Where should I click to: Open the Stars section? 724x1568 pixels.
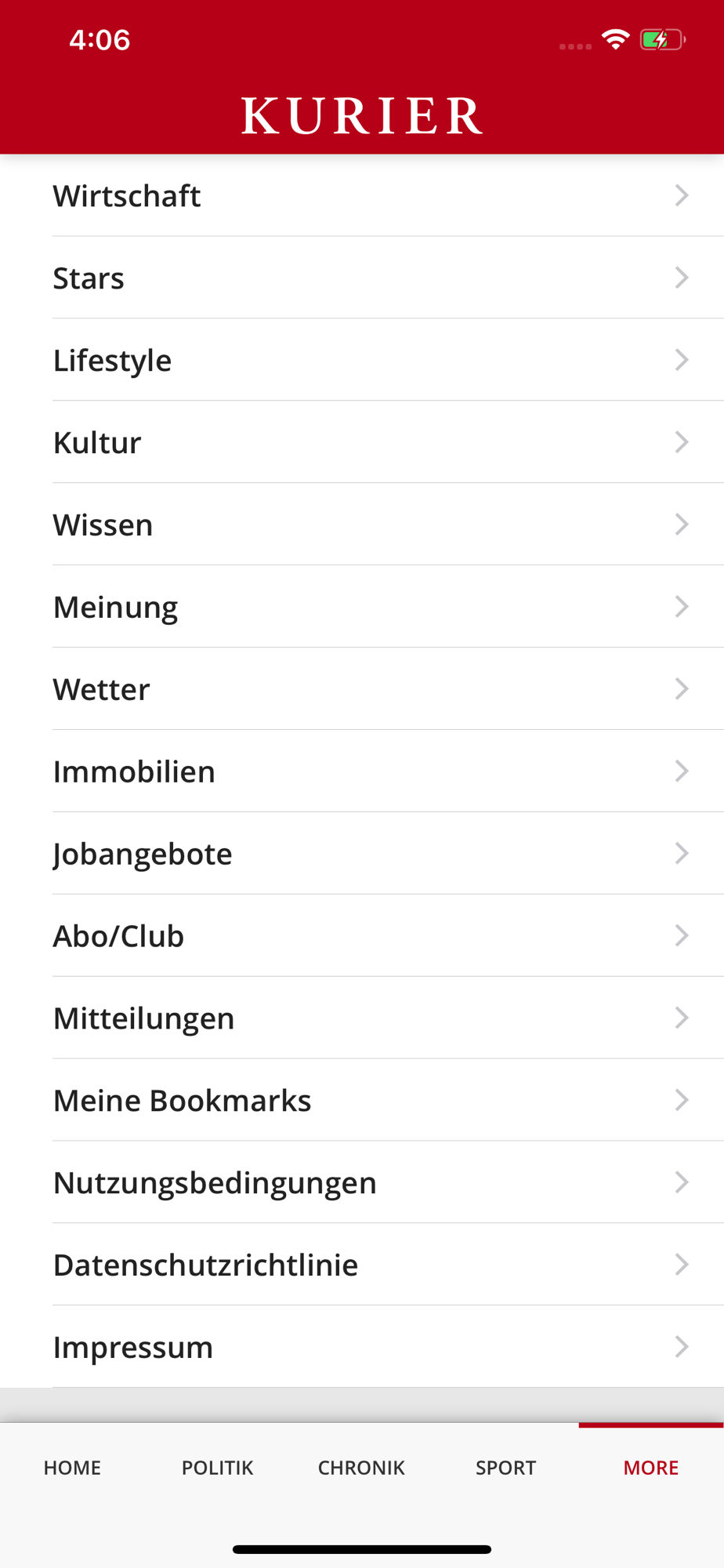(362, 278)
